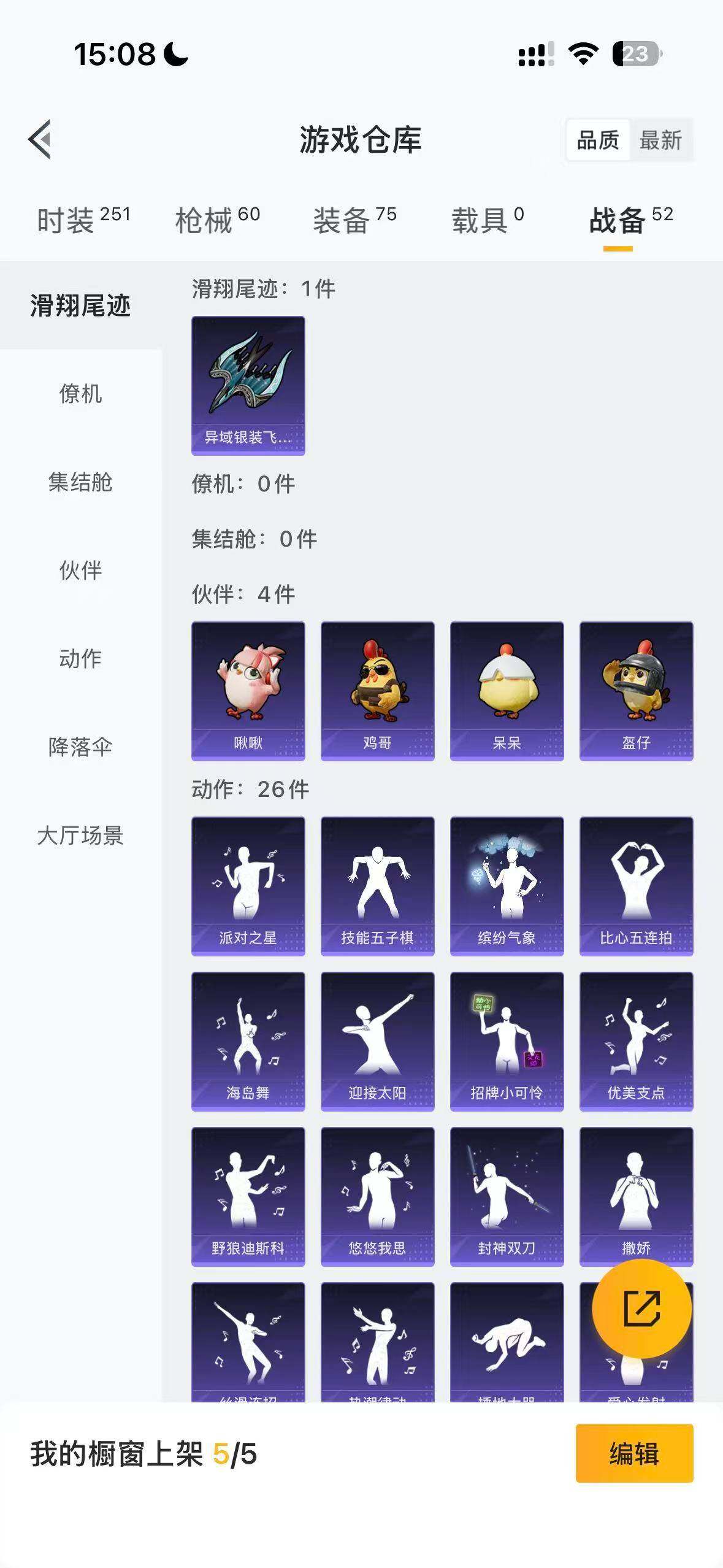Screen dimensions: 723x1568
Task: Jump to 动作 category in sidebar
Action: [x=80, y=659]
